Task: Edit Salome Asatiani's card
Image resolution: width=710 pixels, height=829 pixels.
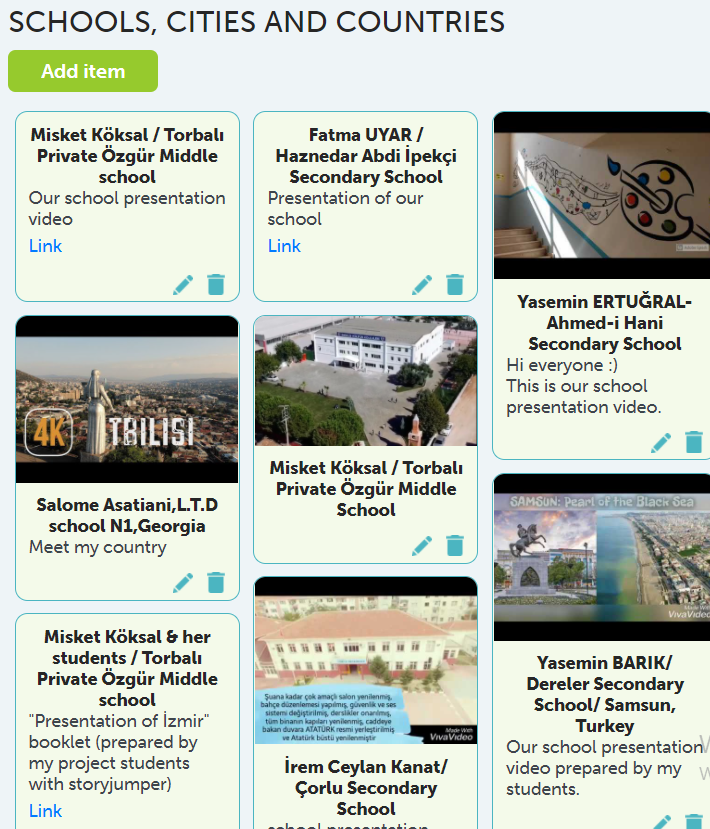Action: click(x=183, y=582)
